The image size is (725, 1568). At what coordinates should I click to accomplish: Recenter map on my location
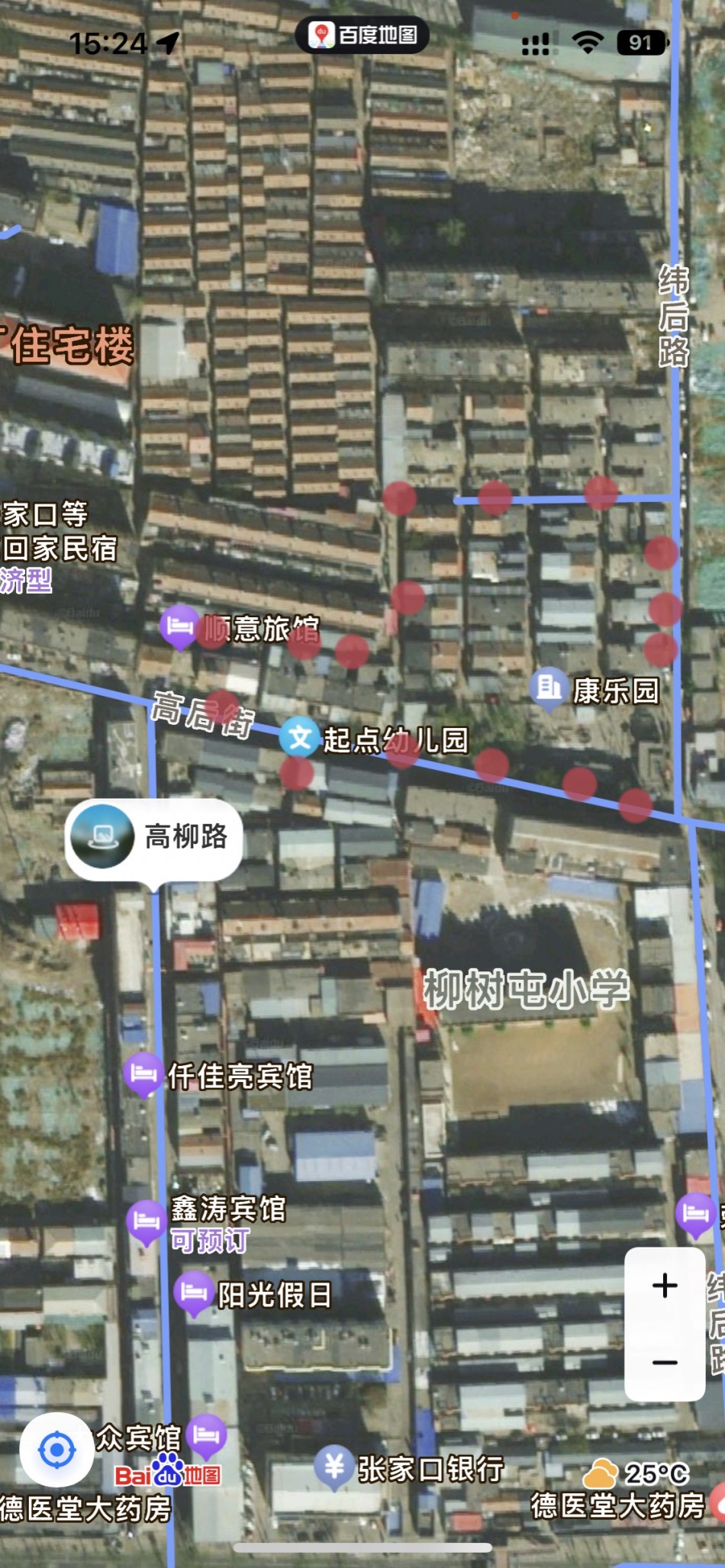click(x=56, y=1450)
